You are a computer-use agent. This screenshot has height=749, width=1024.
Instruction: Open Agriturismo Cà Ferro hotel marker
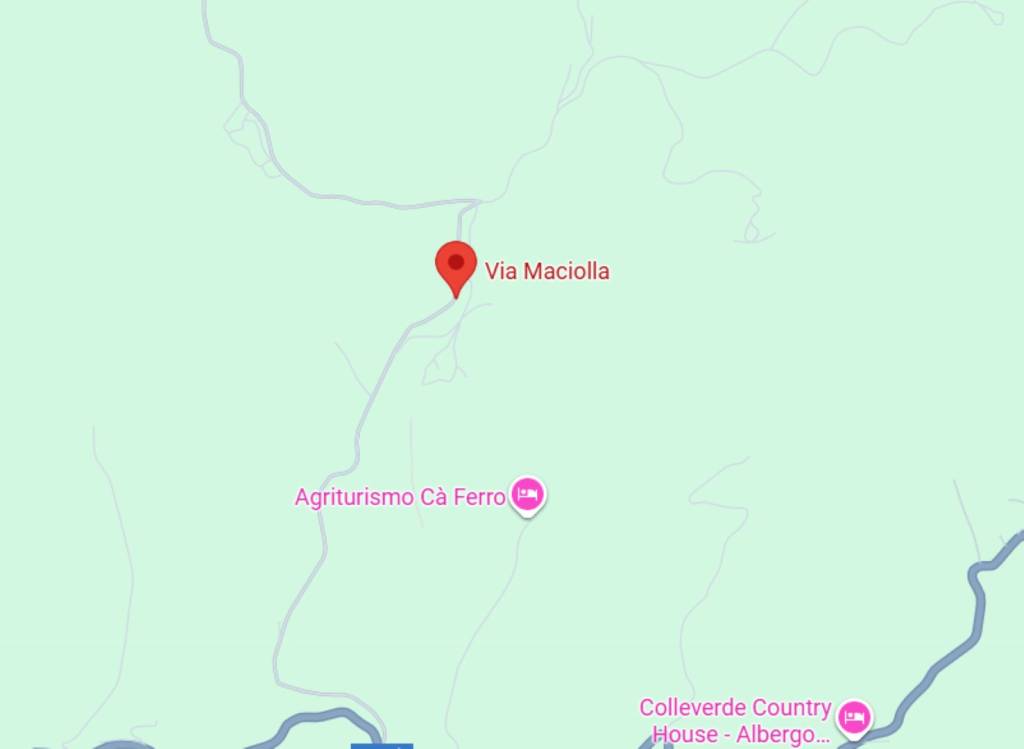point(527,494)
